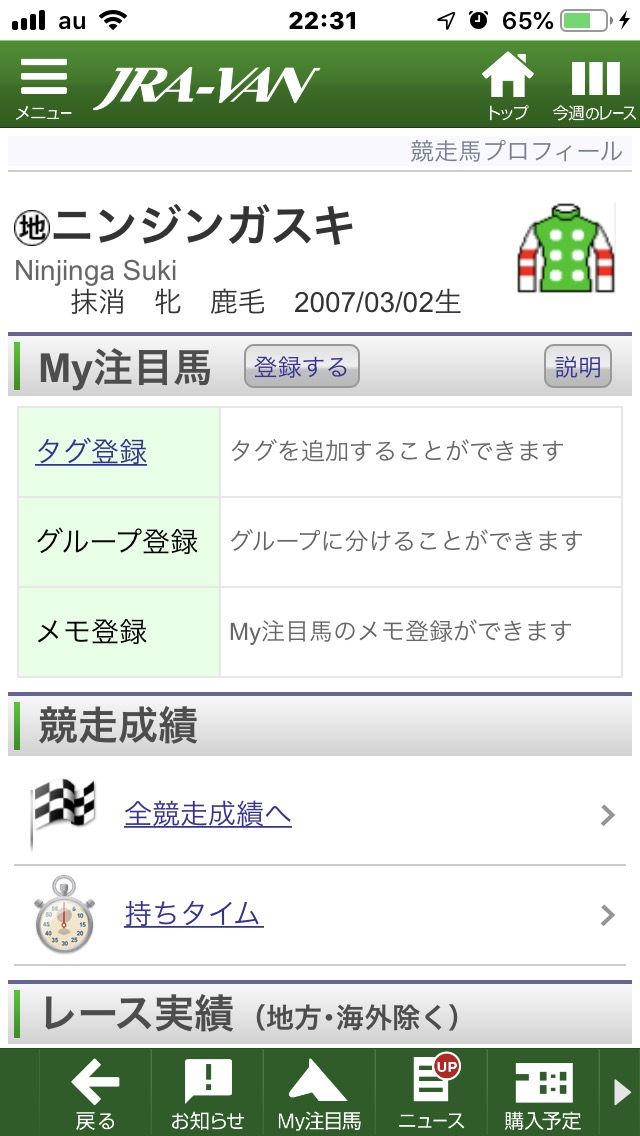Open 今週のレース schedule
This screenshot has height=1136, width=640.
pos(594,88)
